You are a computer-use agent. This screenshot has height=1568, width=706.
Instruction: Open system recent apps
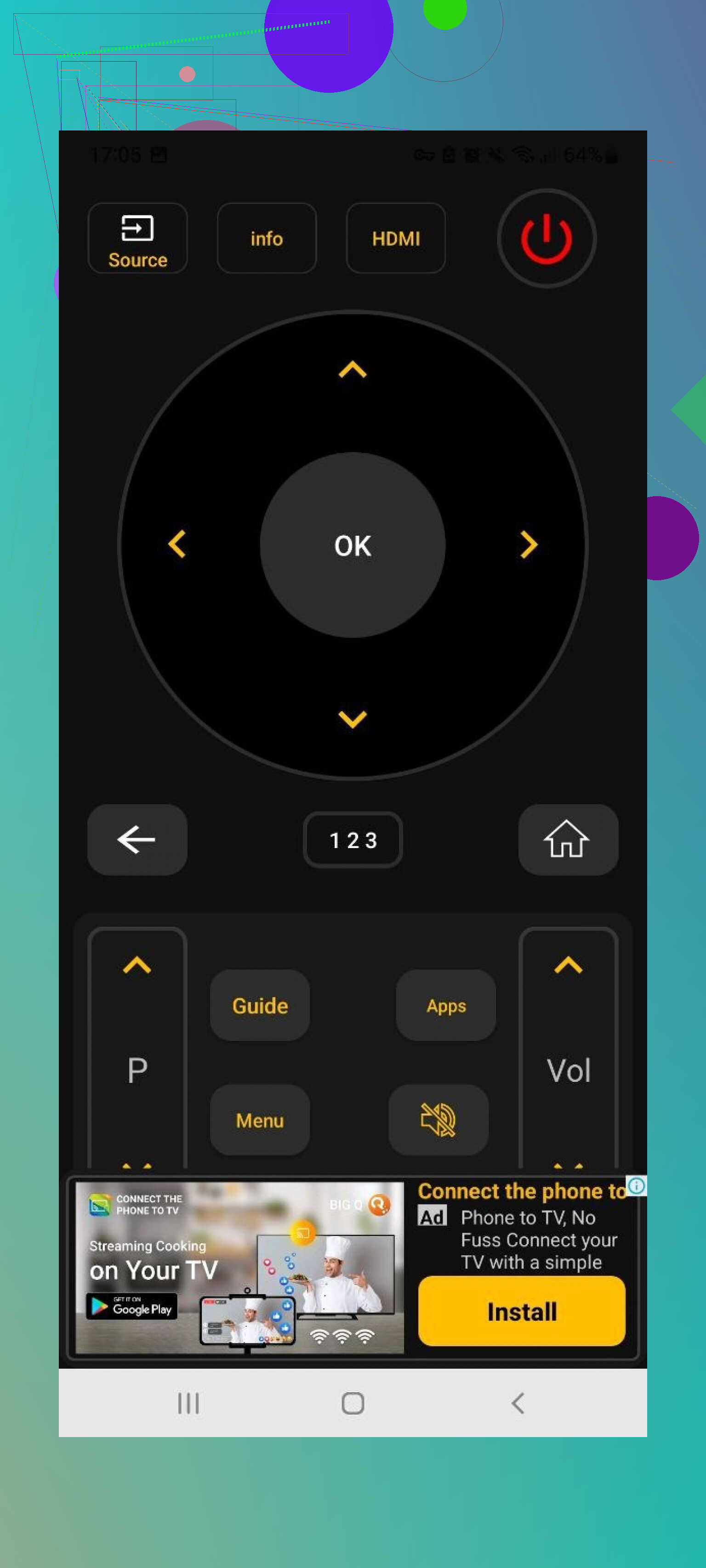(x=188, y=1403)
